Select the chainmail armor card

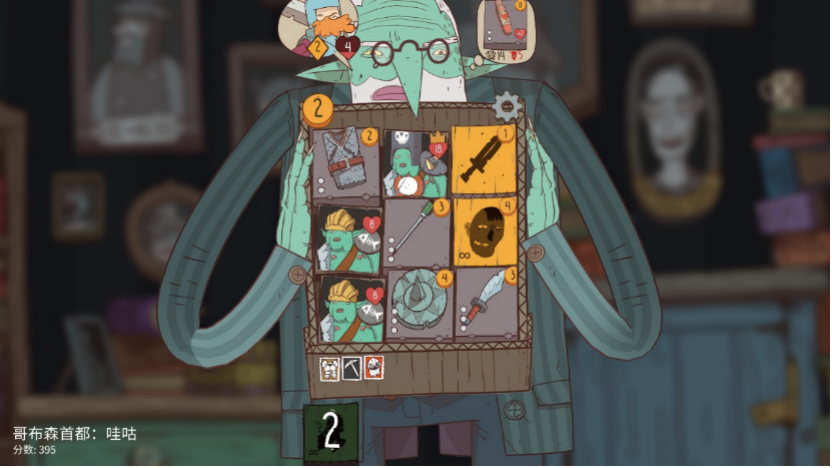[346, 163]
